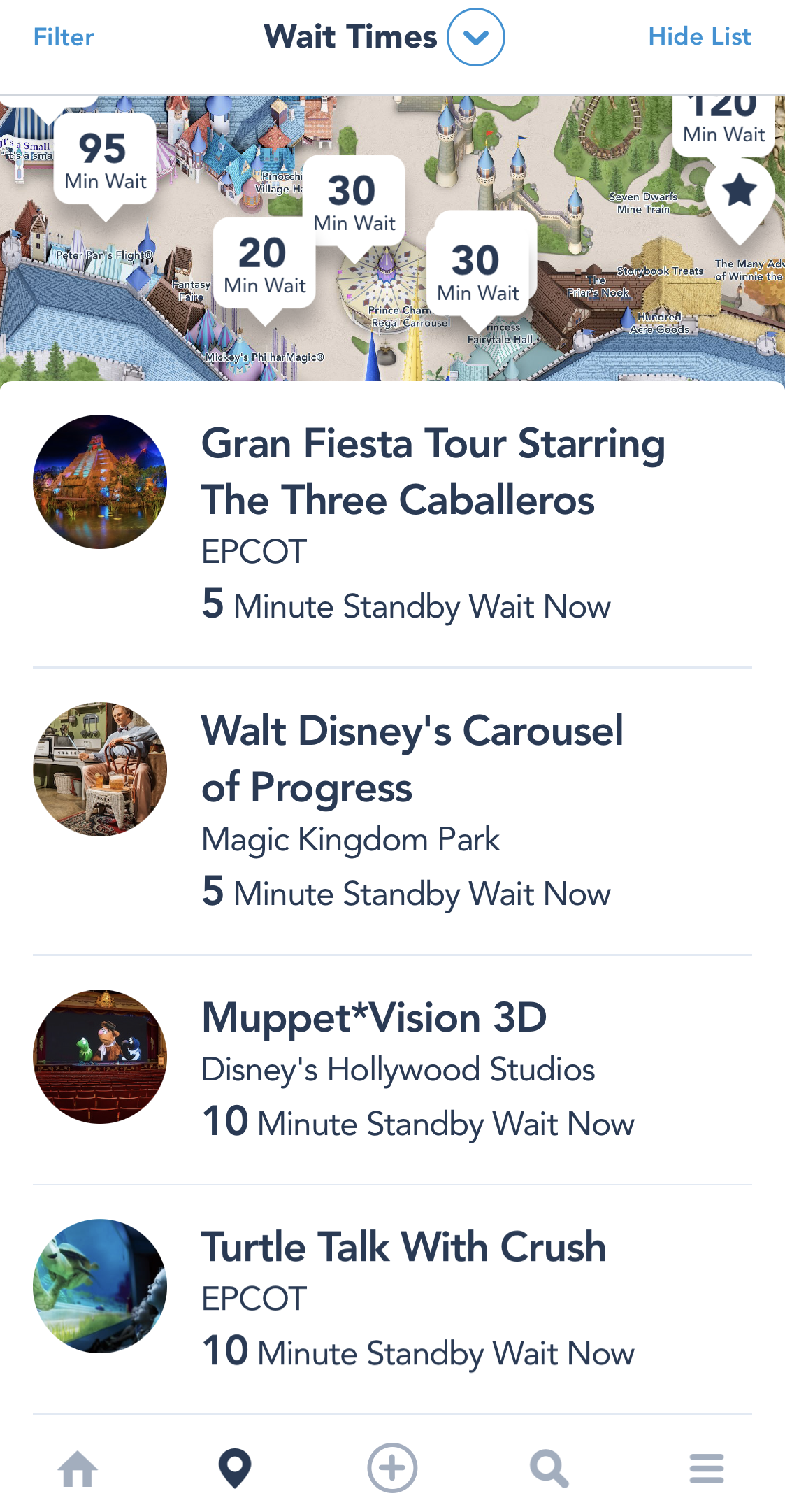This screenshot has height=1512, width=785.
Task: Open the hamburger menu tab
Action: coord(707,1468)
